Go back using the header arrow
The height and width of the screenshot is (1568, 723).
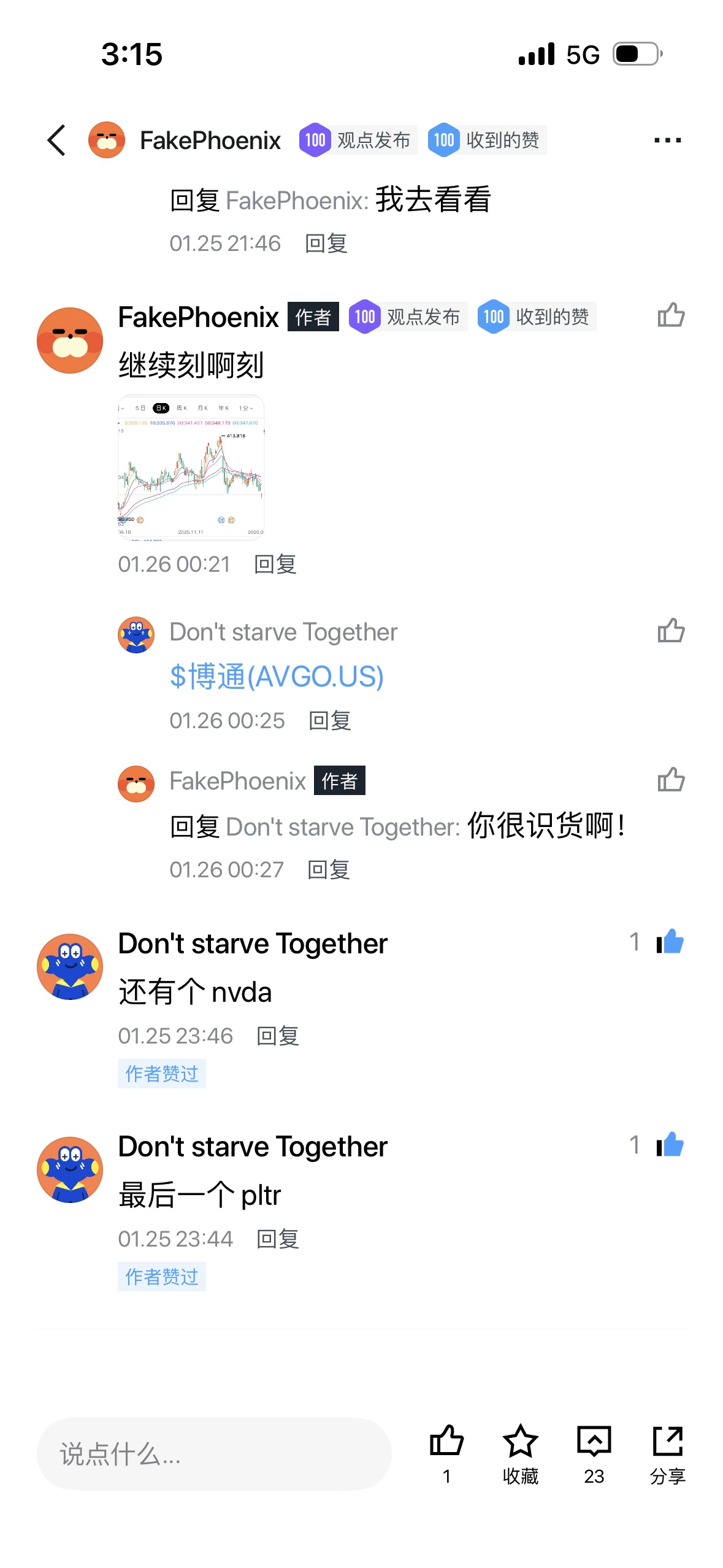pos(56,140)
